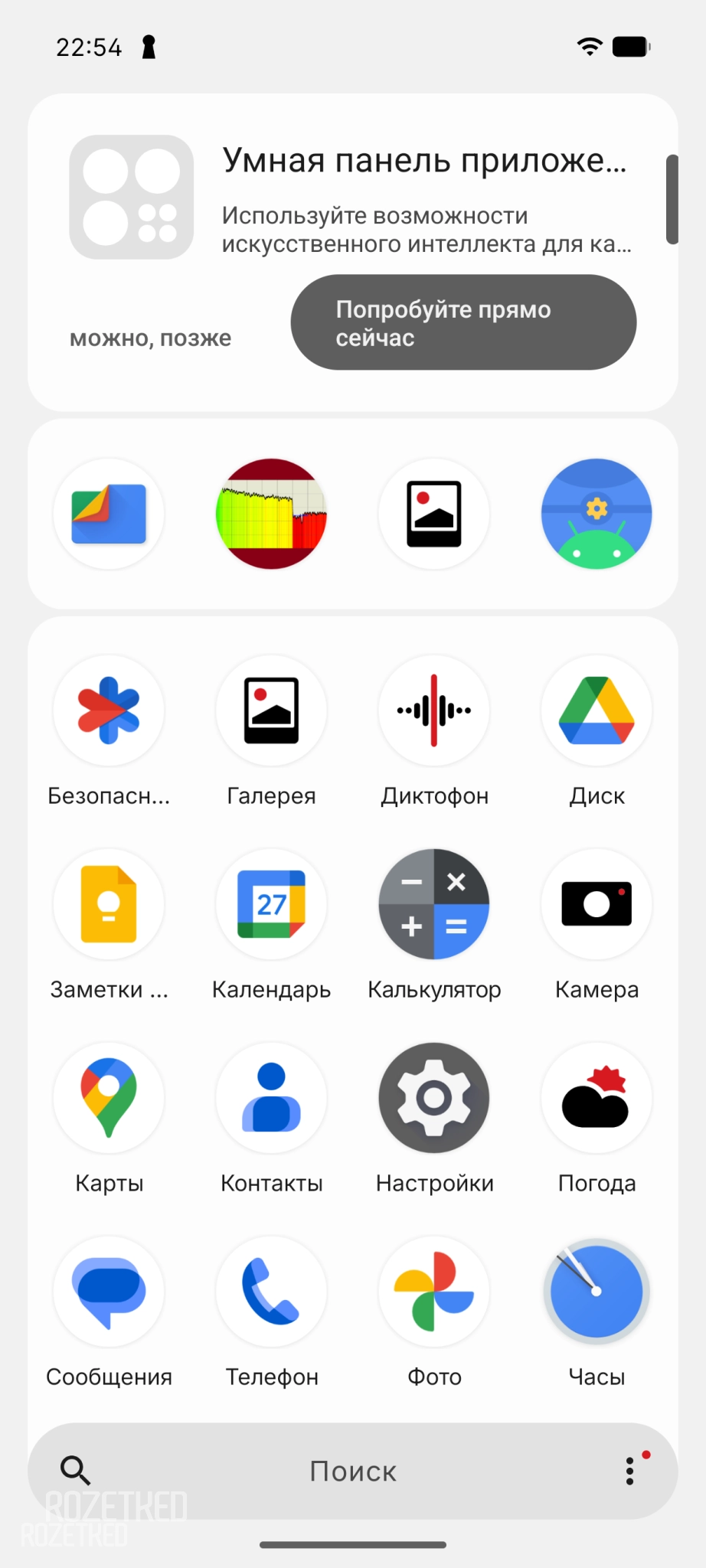The width and height of the screenshot is (706, 1568).
Task: Open Заметки Keep app
Action: tap(109, 904)
